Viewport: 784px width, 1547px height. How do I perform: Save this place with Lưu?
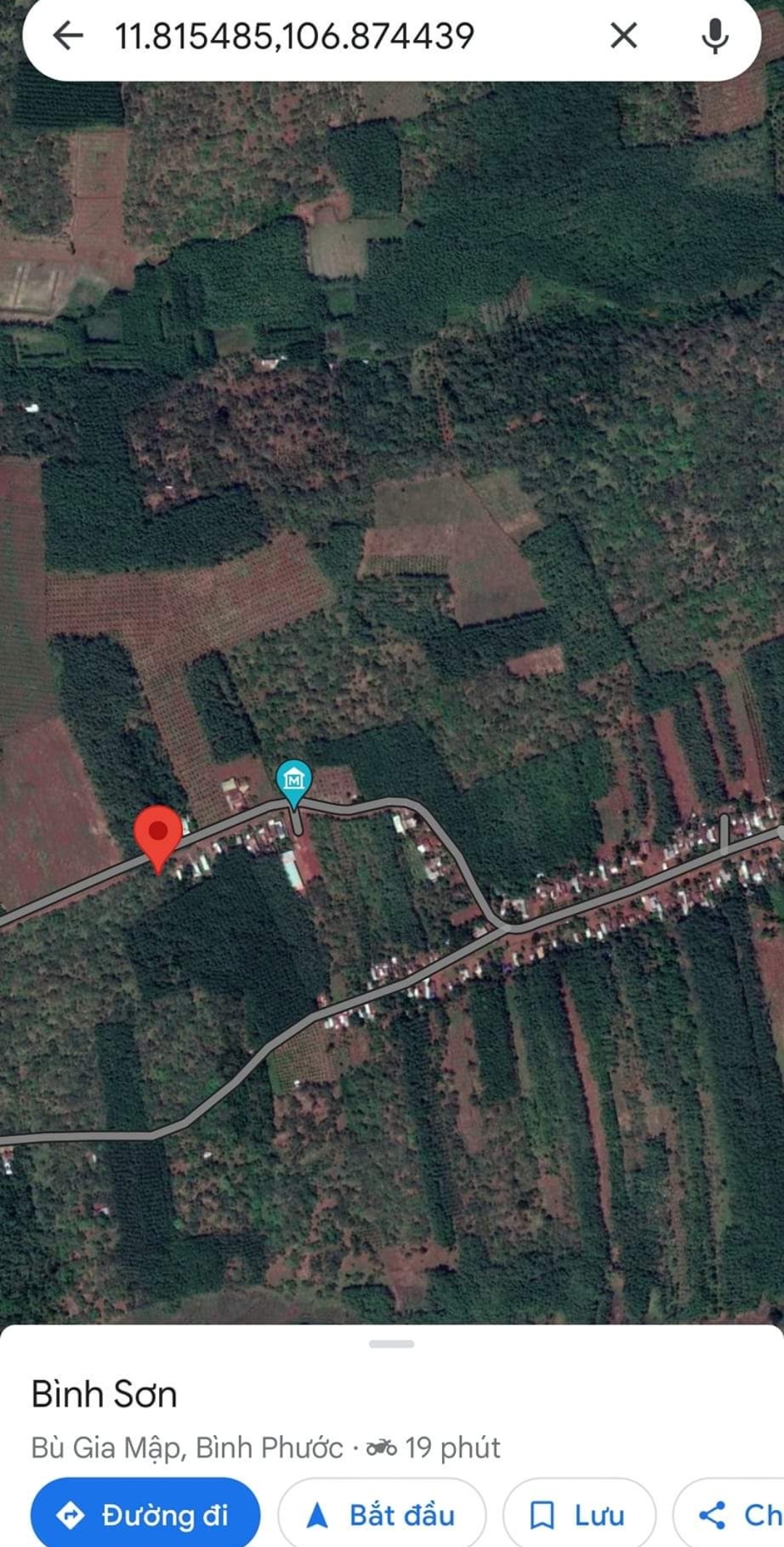click(579, 1515)
